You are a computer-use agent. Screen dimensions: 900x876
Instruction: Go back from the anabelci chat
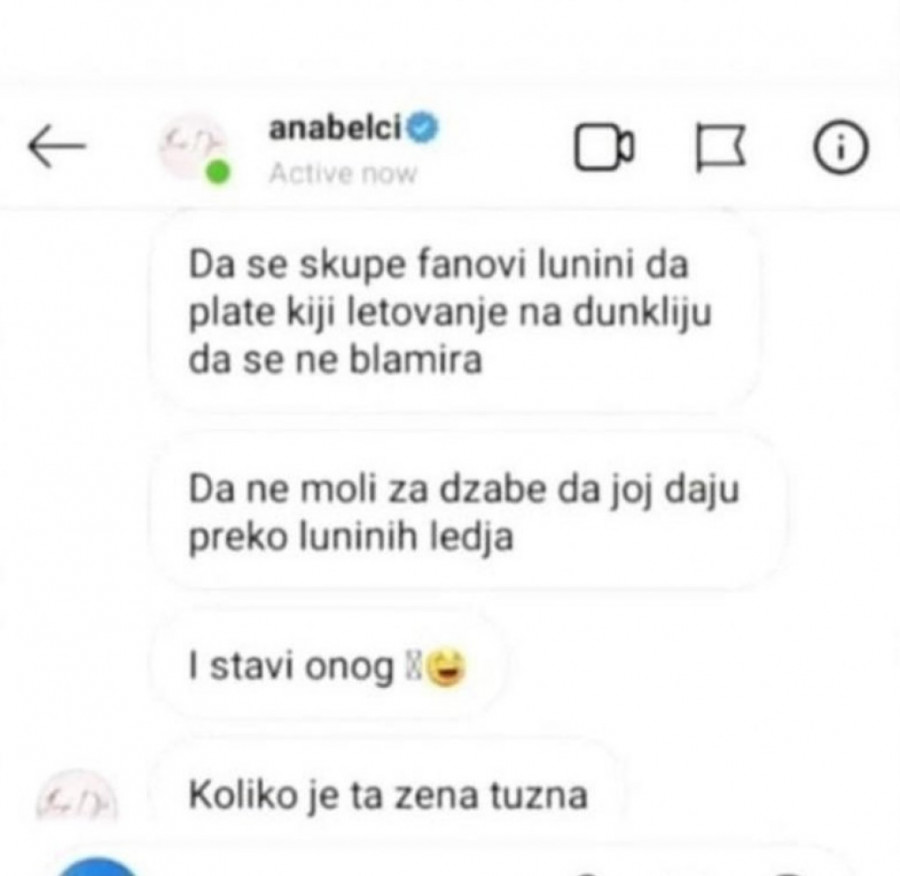coord(56,148)
